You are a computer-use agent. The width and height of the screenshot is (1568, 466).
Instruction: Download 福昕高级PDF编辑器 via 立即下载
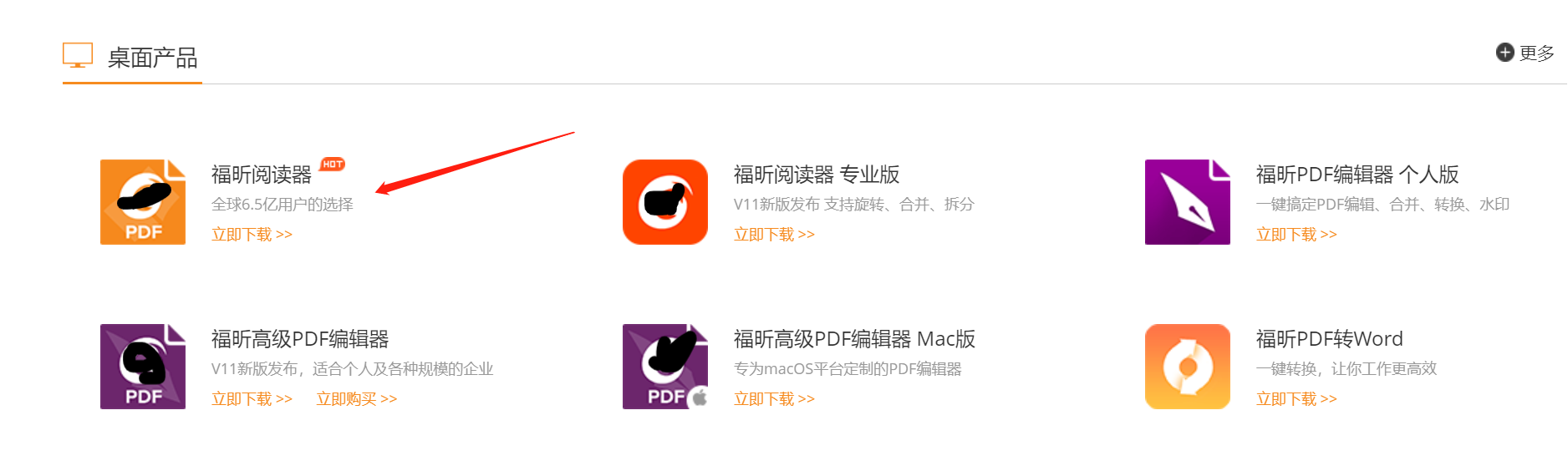tap(252, 399)
